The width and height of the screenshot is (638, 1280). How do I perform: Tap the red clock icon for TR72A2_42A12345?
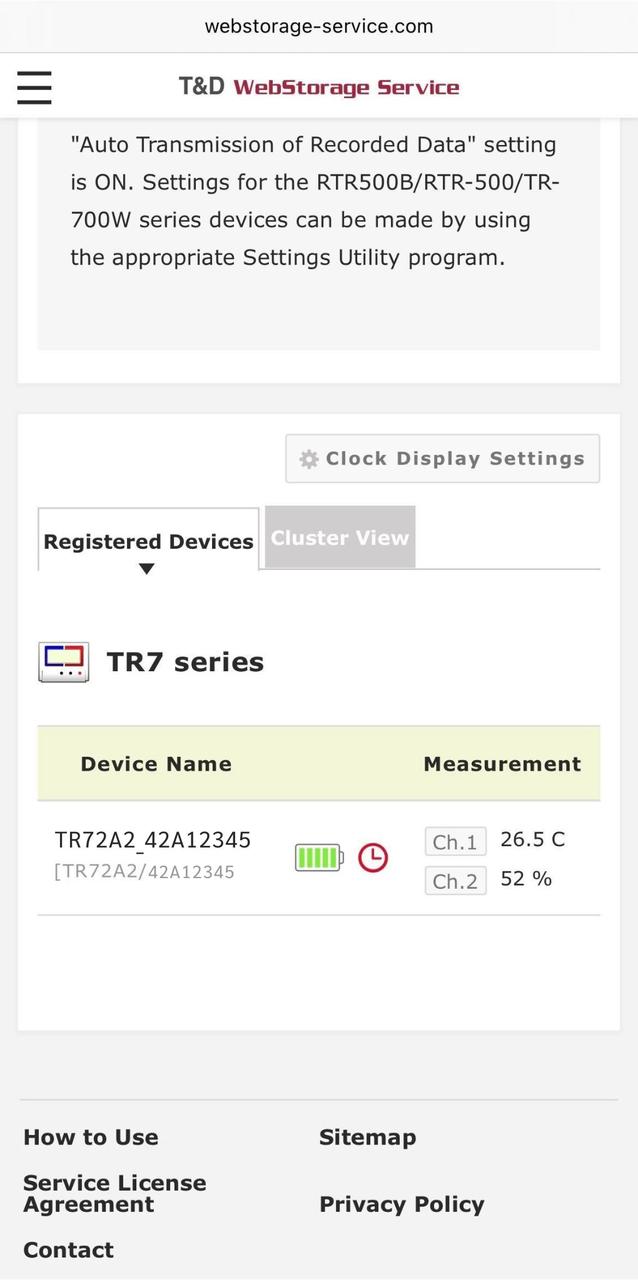pyautogui.click(x=373, y=857)
